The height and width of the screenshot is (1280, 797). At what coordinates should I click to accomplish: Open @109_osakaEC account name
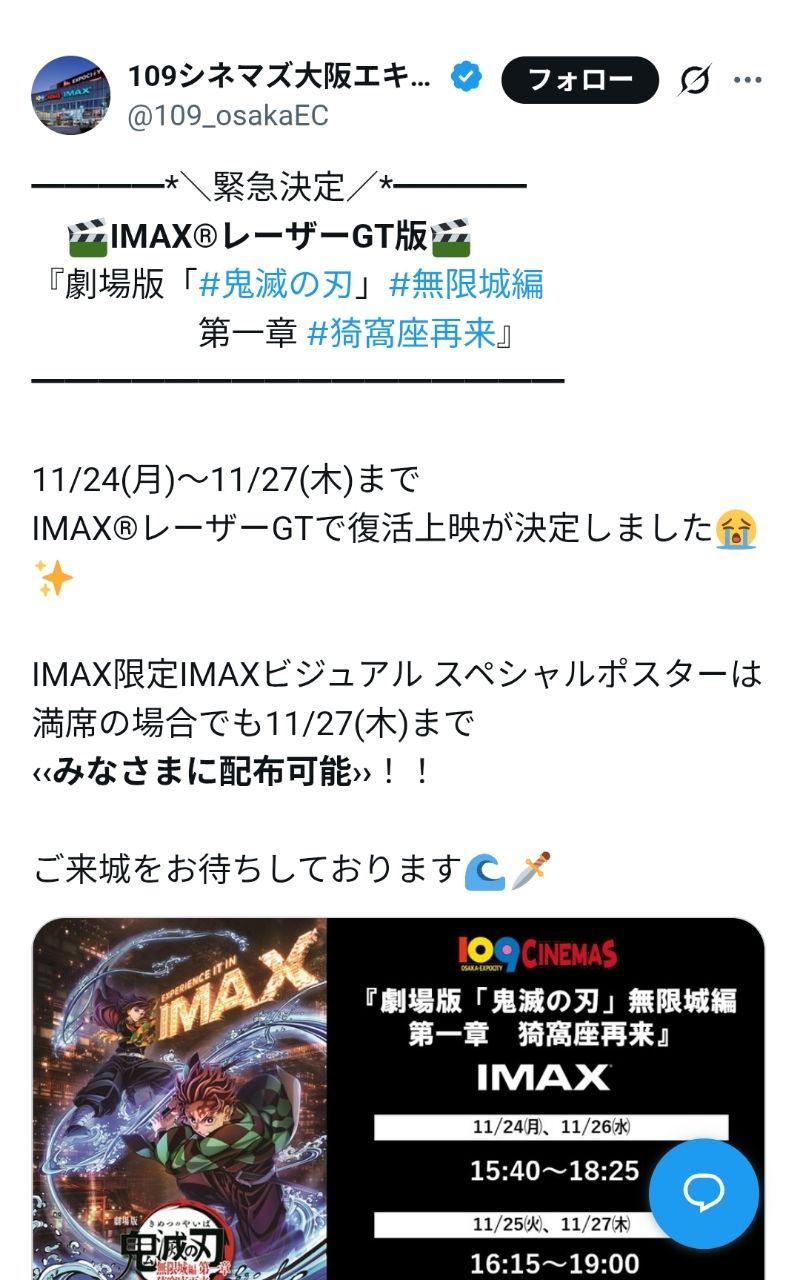click(x=228, y=116)
